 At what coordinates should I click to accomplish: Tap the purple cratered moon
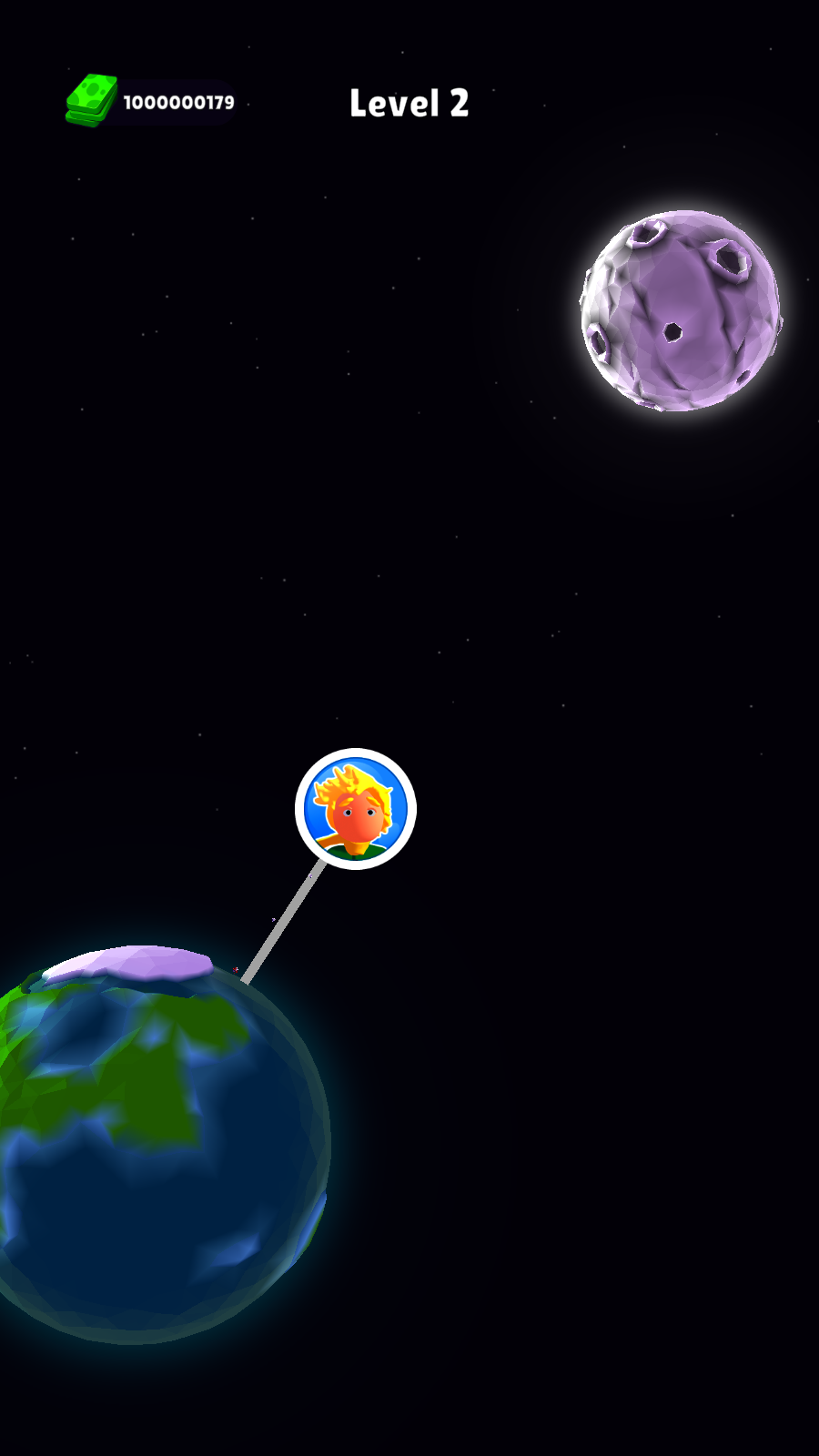pyautogui.click(x=681, y=310)
